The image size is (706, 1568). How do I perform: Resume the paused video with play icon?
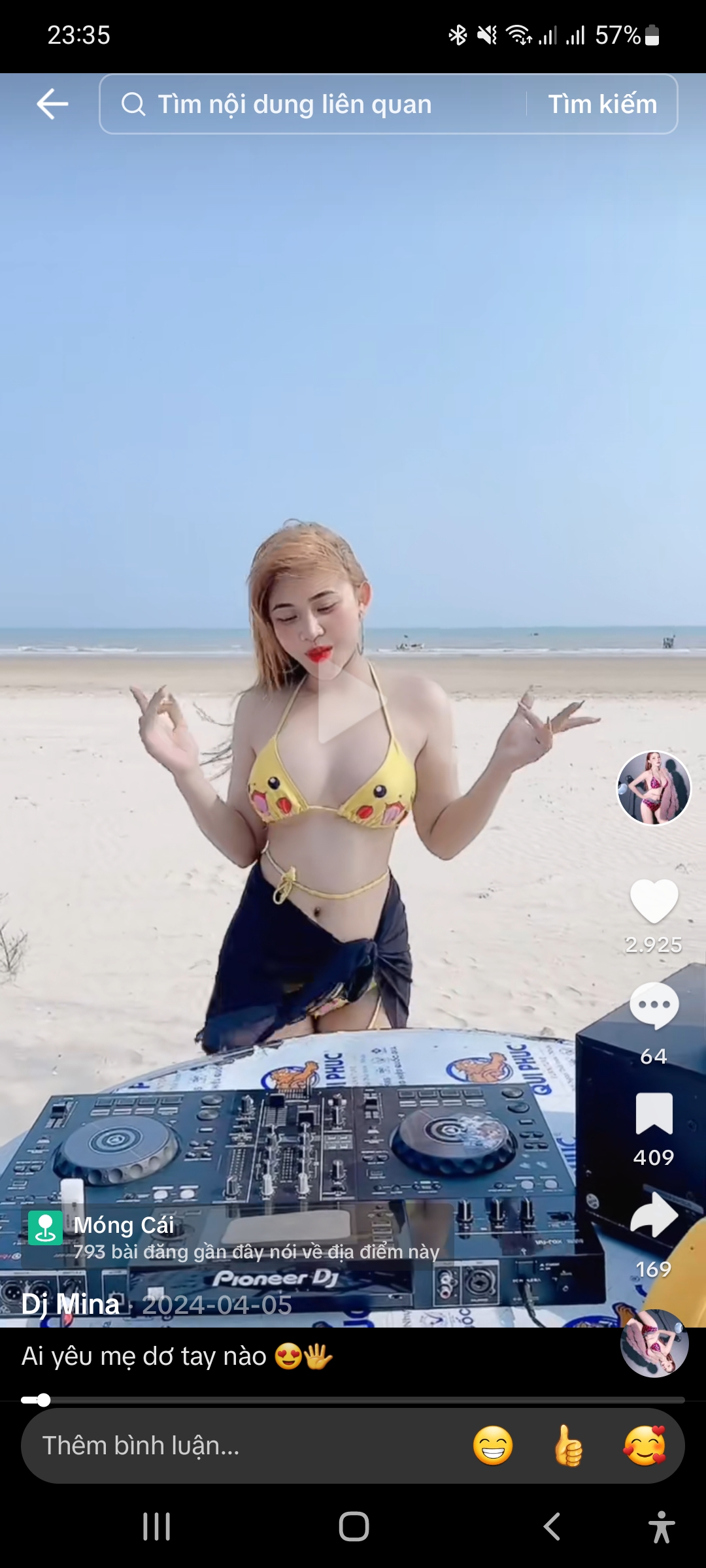348,702
